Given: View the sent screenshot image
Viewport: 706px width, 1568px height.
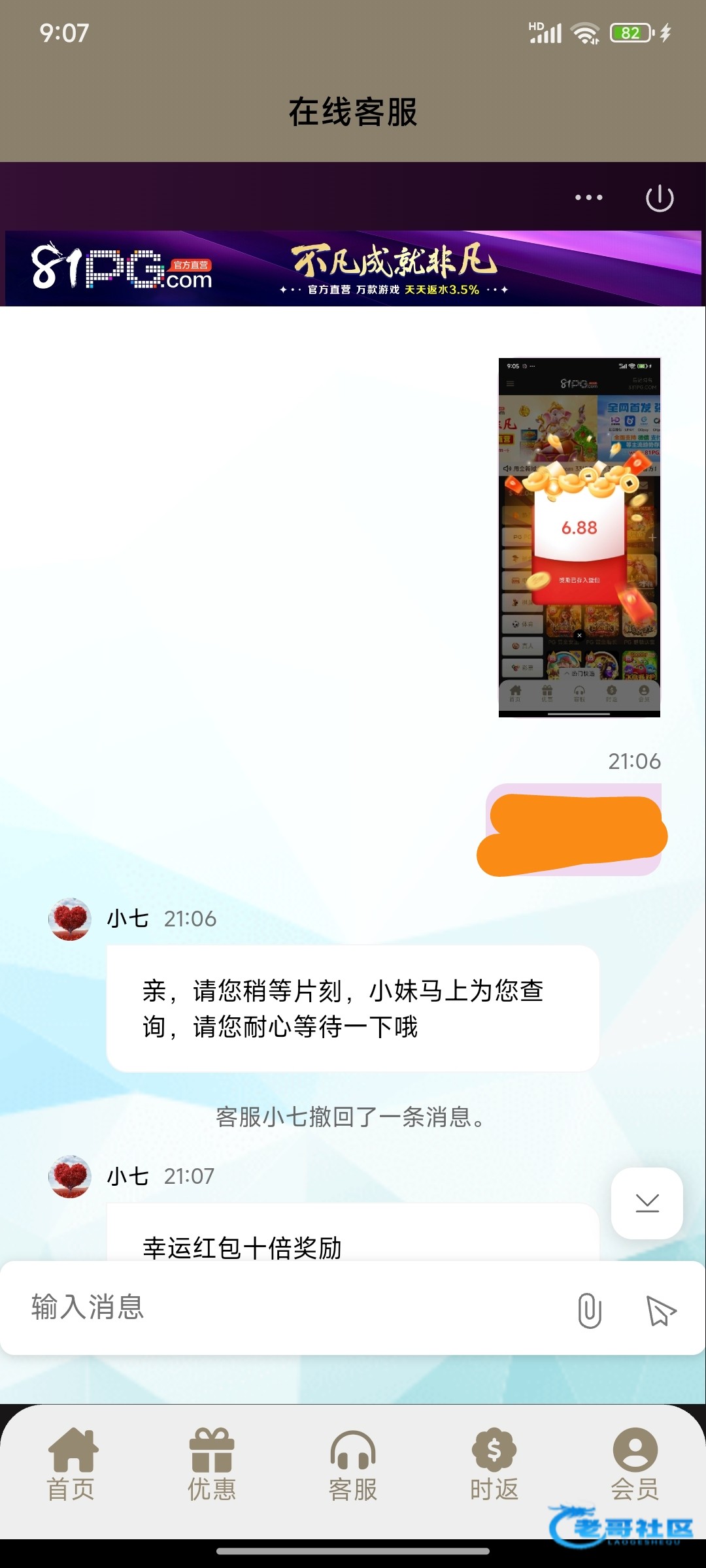Looking at the screenshot, I should 579,537.
